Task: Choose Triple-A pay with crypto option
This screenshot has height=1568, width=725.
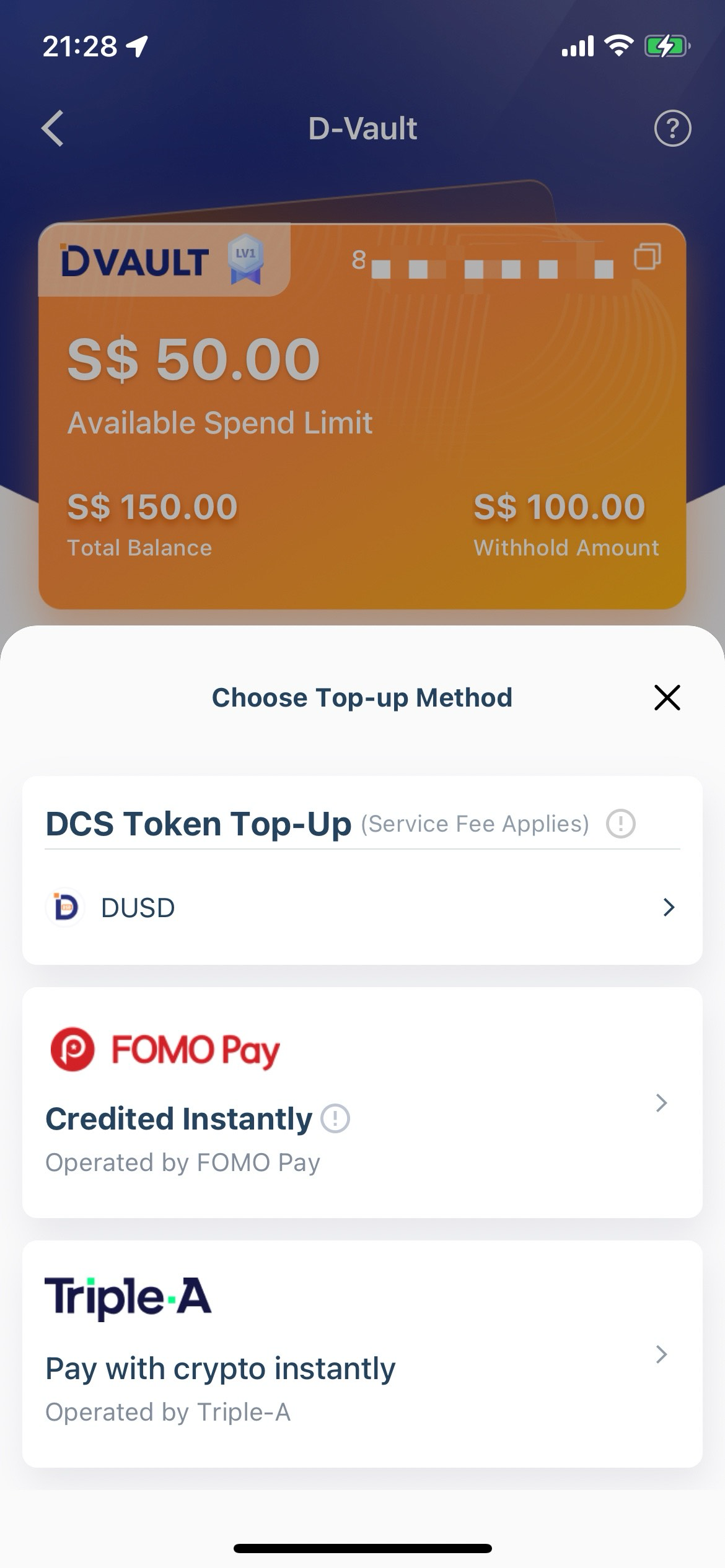Action: [x=362, y=1354]
